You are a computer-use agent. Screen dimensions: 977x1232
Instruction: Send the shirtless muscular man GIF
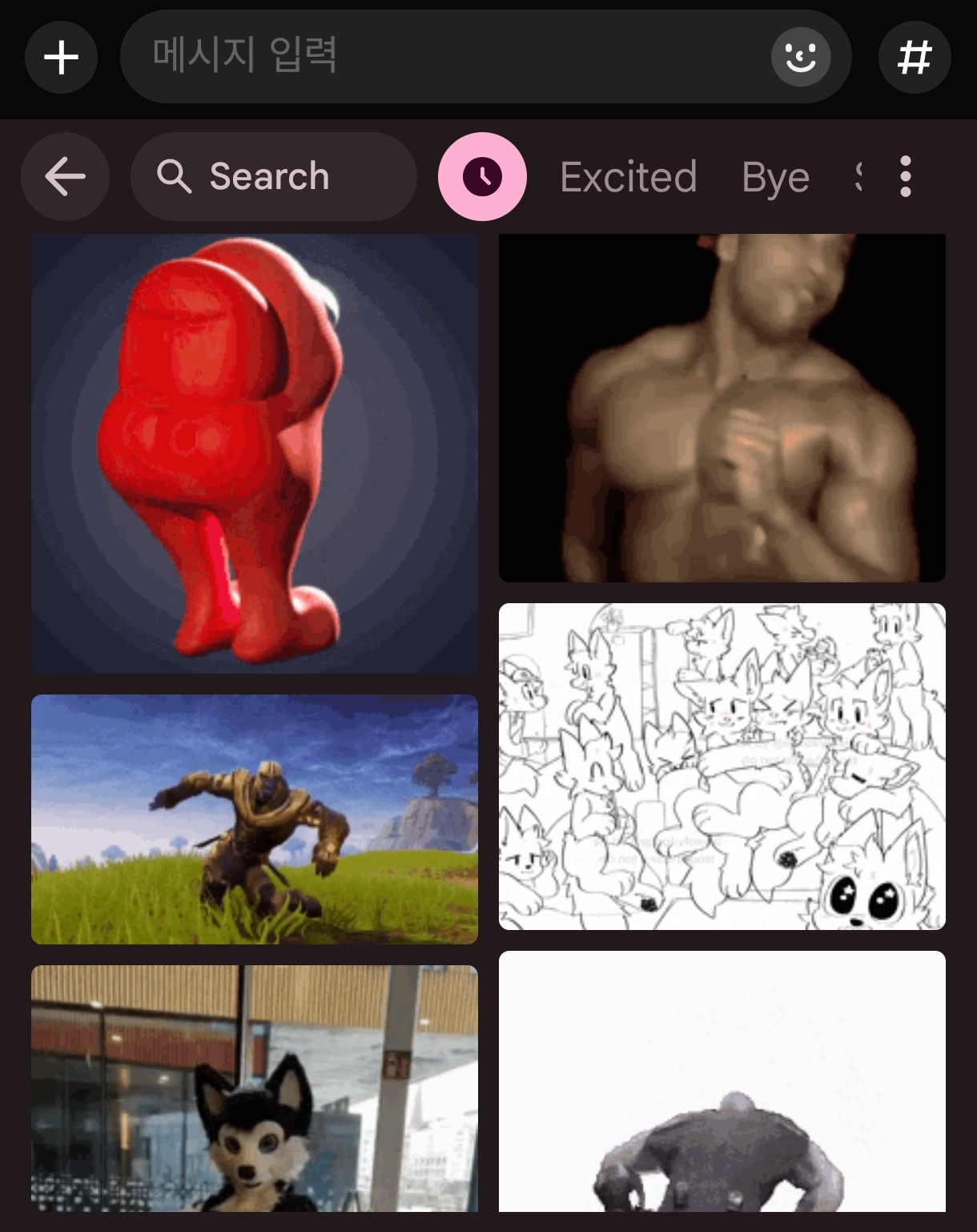point(722,407)
